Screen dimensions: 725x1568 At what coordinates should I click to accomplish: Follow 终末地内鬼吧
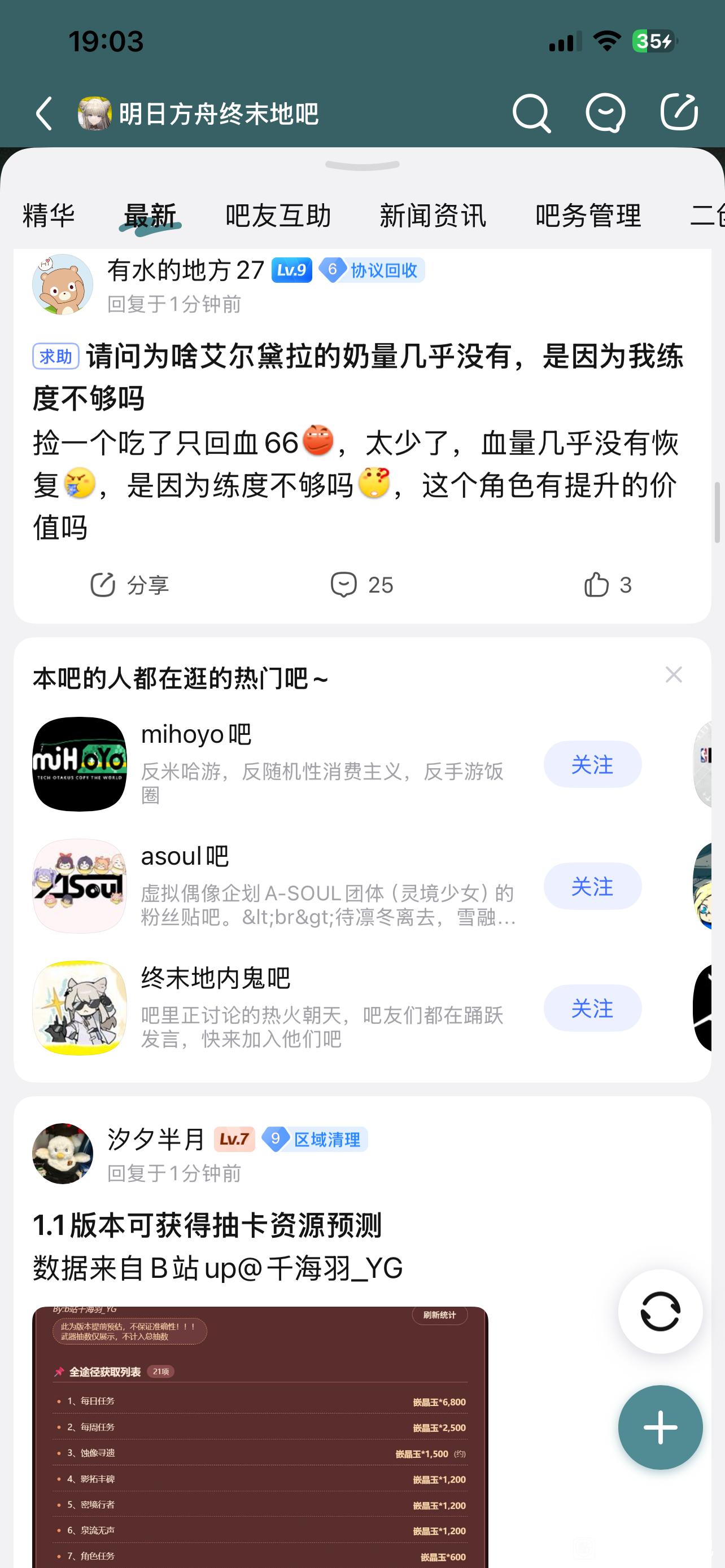point(592,1008)
